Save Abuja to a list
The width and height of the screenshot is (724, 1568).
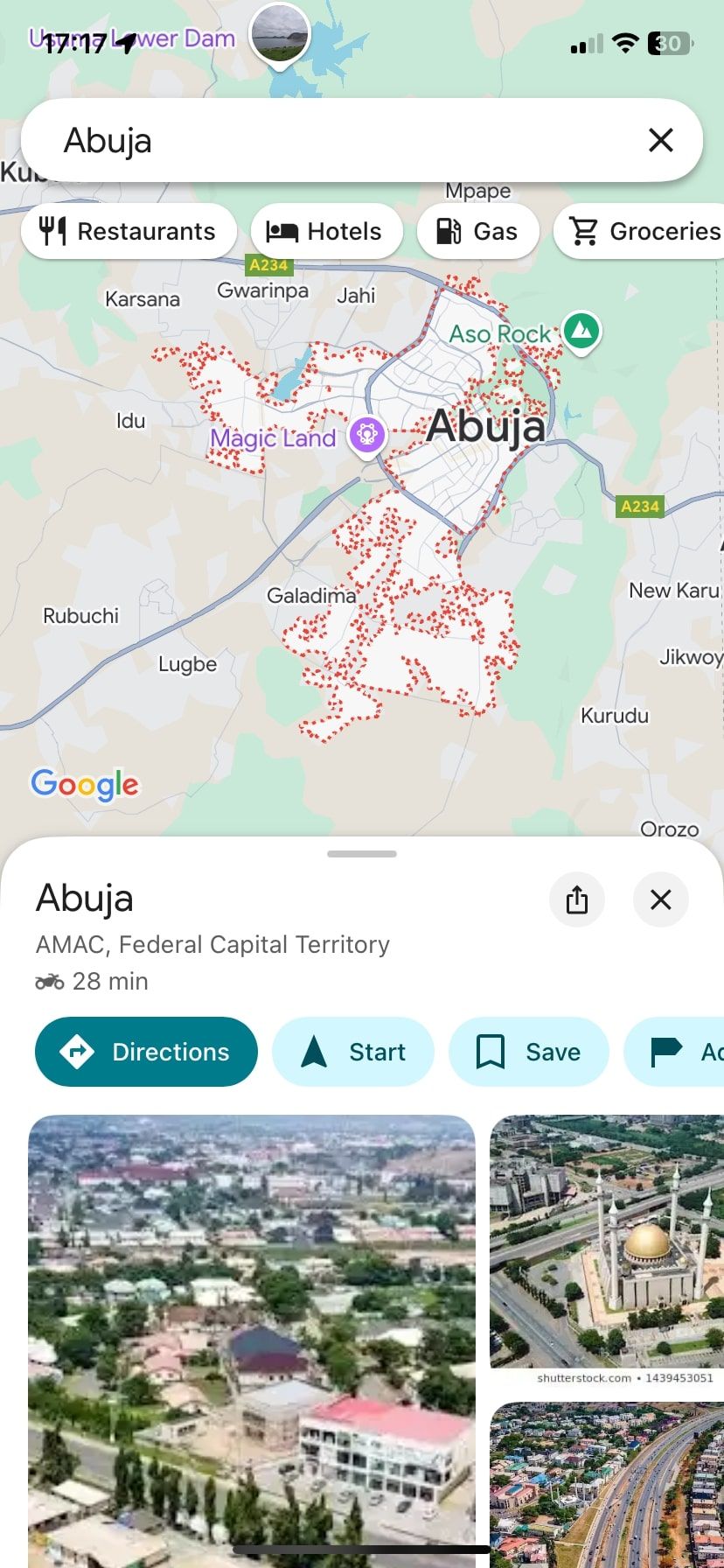pyautogui.click(x=528, y=1052)
